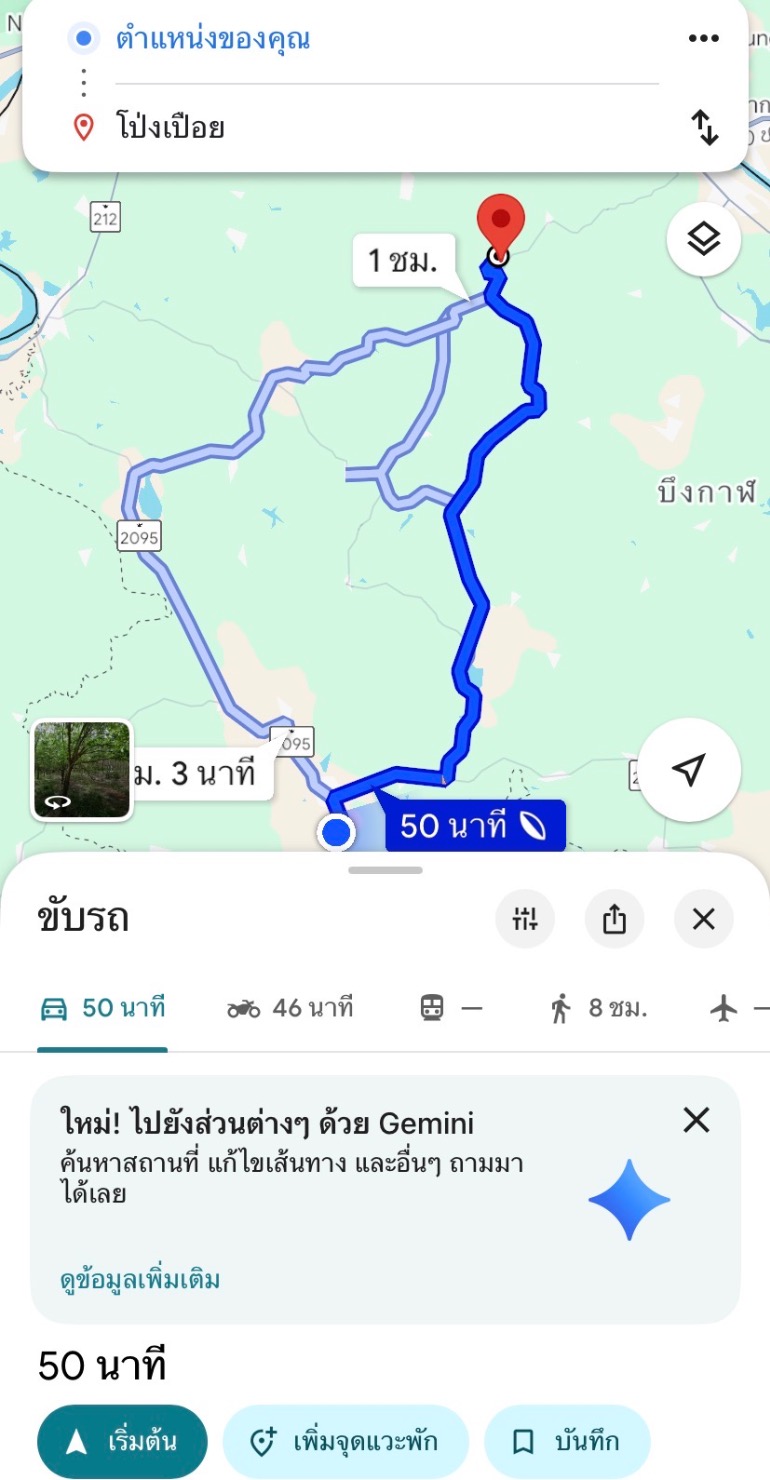Save the route with บันทึก

tap(567, 1442)
